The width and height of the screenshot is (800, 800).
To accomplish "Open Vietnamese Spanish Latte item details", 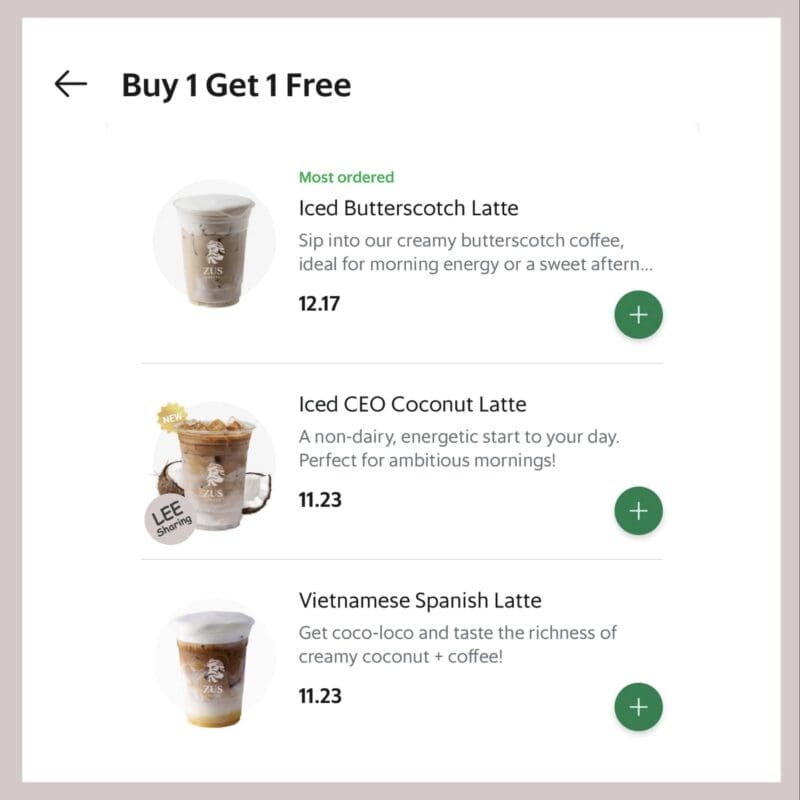I will pyautogui.click(x=420, y=601).
